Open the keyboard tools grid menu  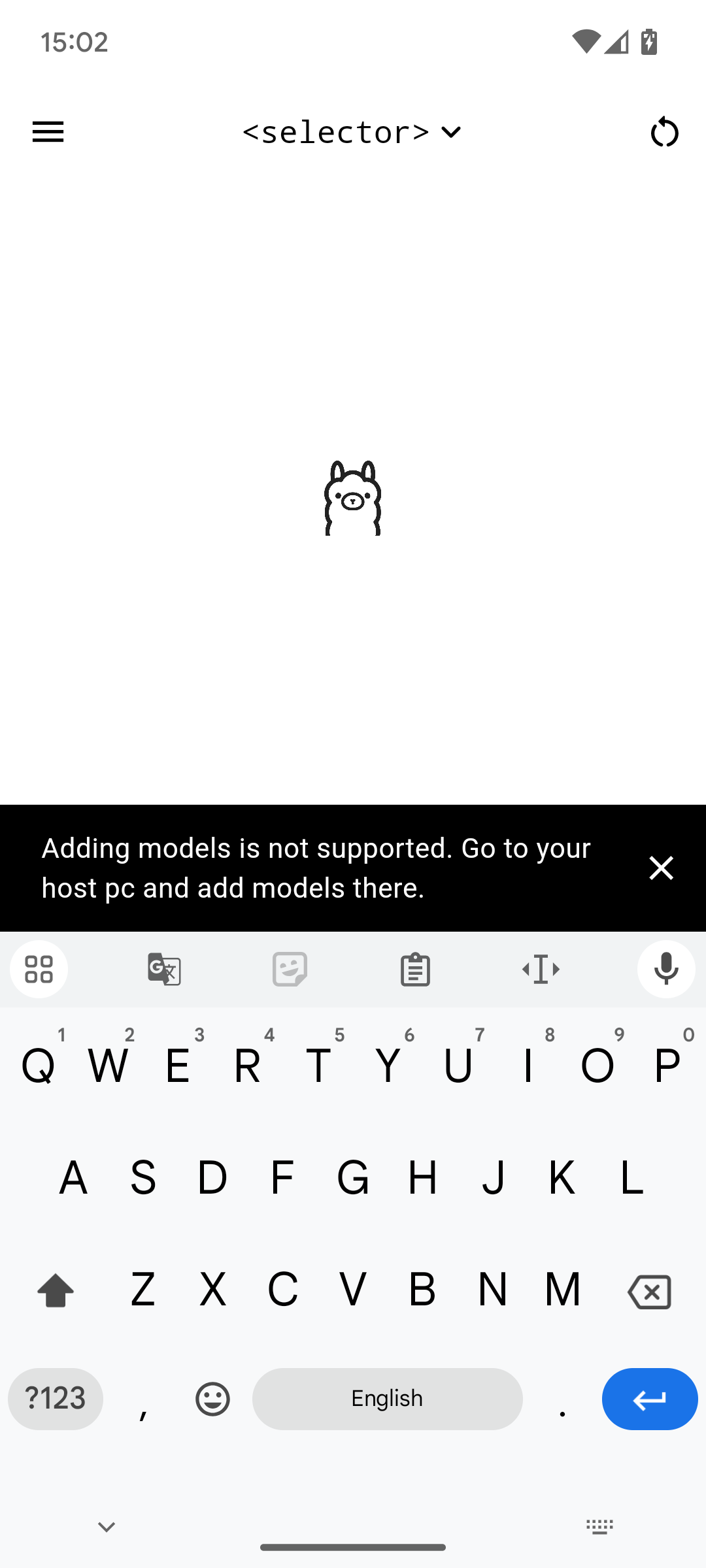click(x=39, y=969)
